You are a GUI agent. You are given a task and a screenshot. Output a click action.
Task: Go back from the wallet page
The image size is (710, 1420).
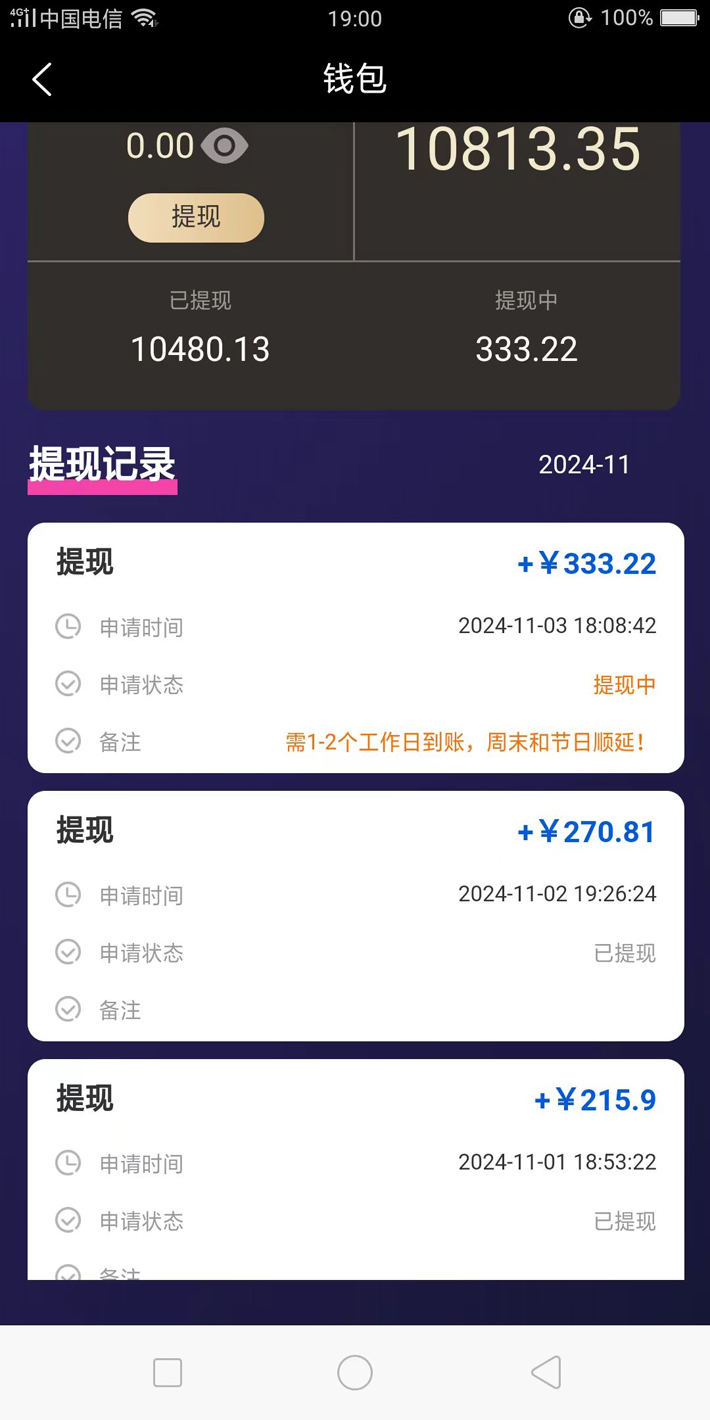point(42,80)
